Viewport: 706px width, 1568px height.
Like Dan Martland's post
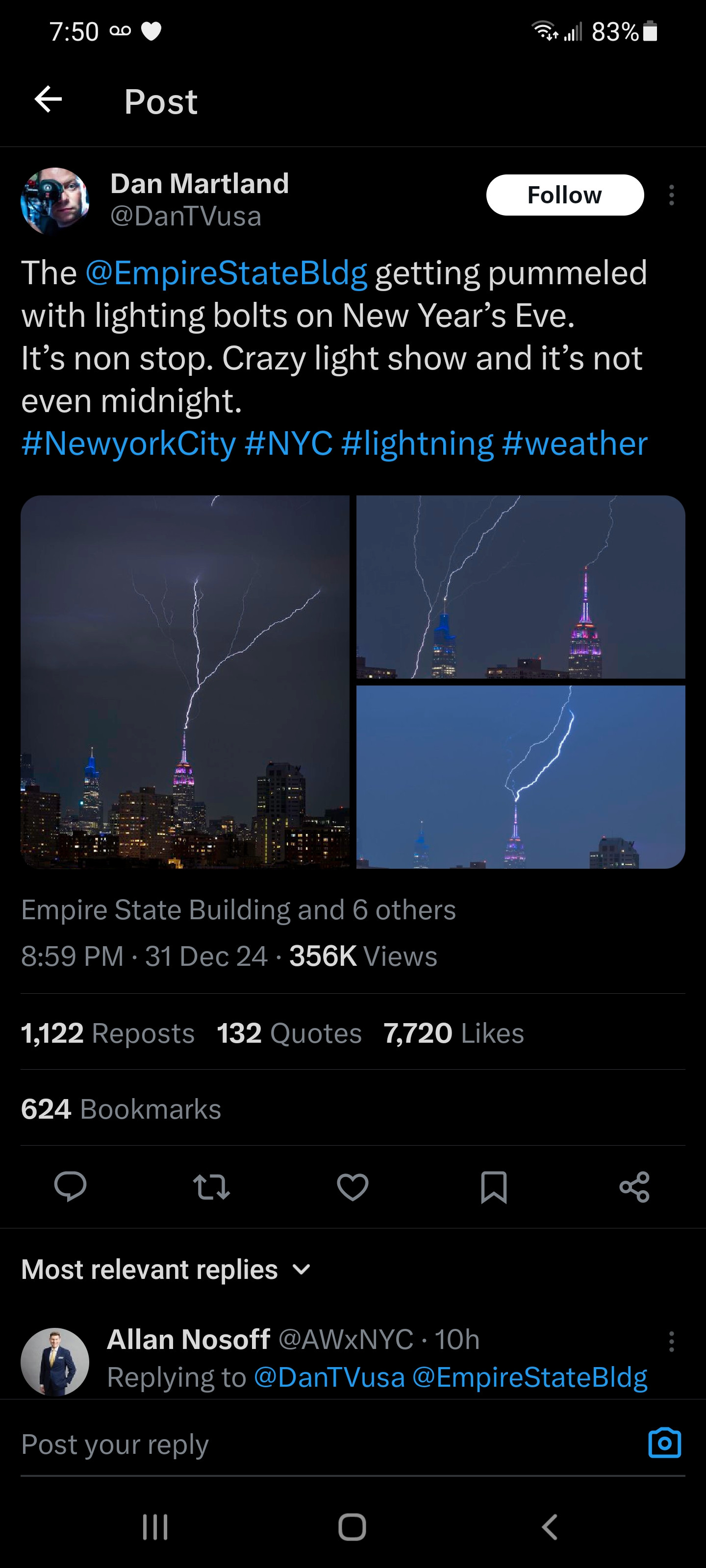(353, 1186)
